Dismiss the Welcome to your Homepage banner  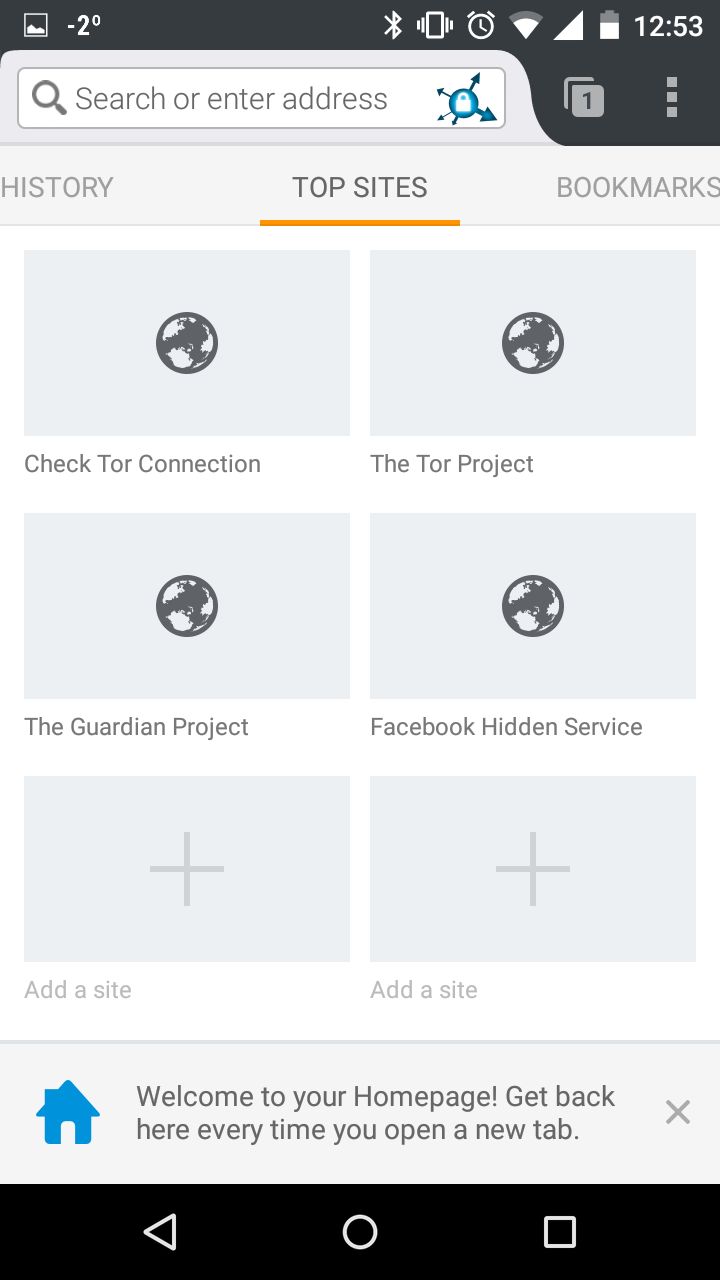click(x=678, y=1112)
